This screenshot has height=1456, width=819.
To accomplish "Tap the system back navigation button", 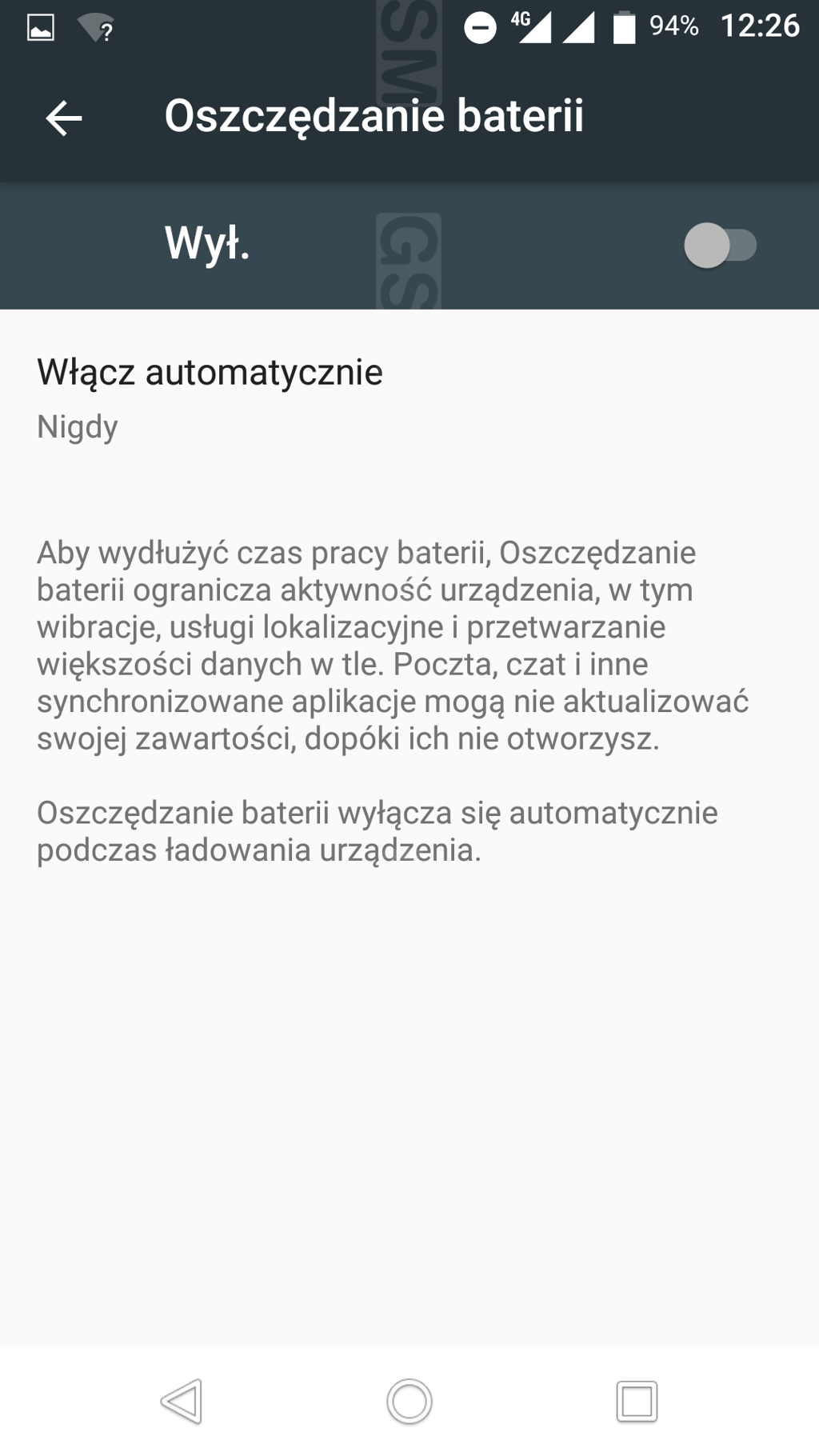I will 182,1401.
